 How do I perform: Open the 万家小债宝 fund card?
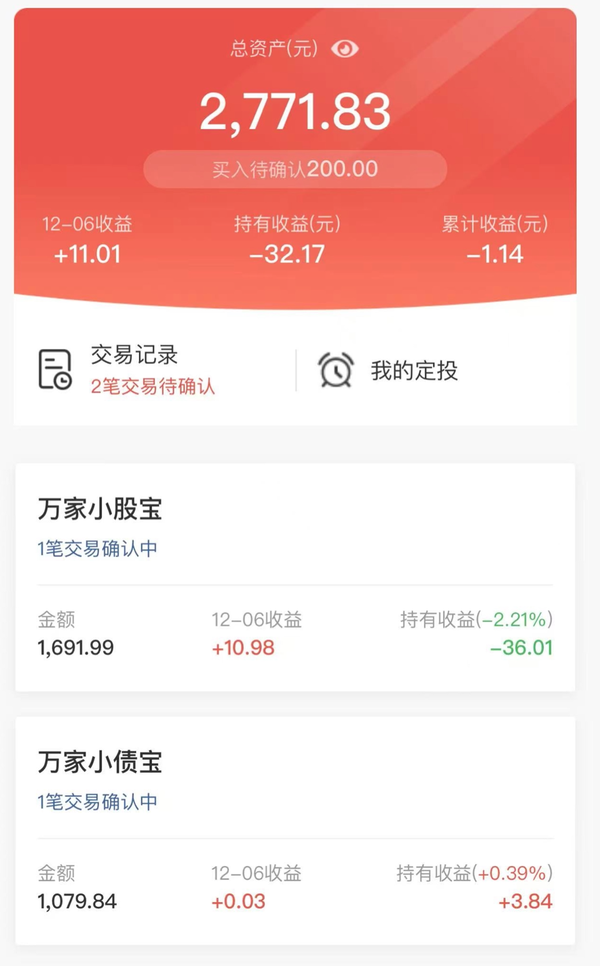(295, 830)
